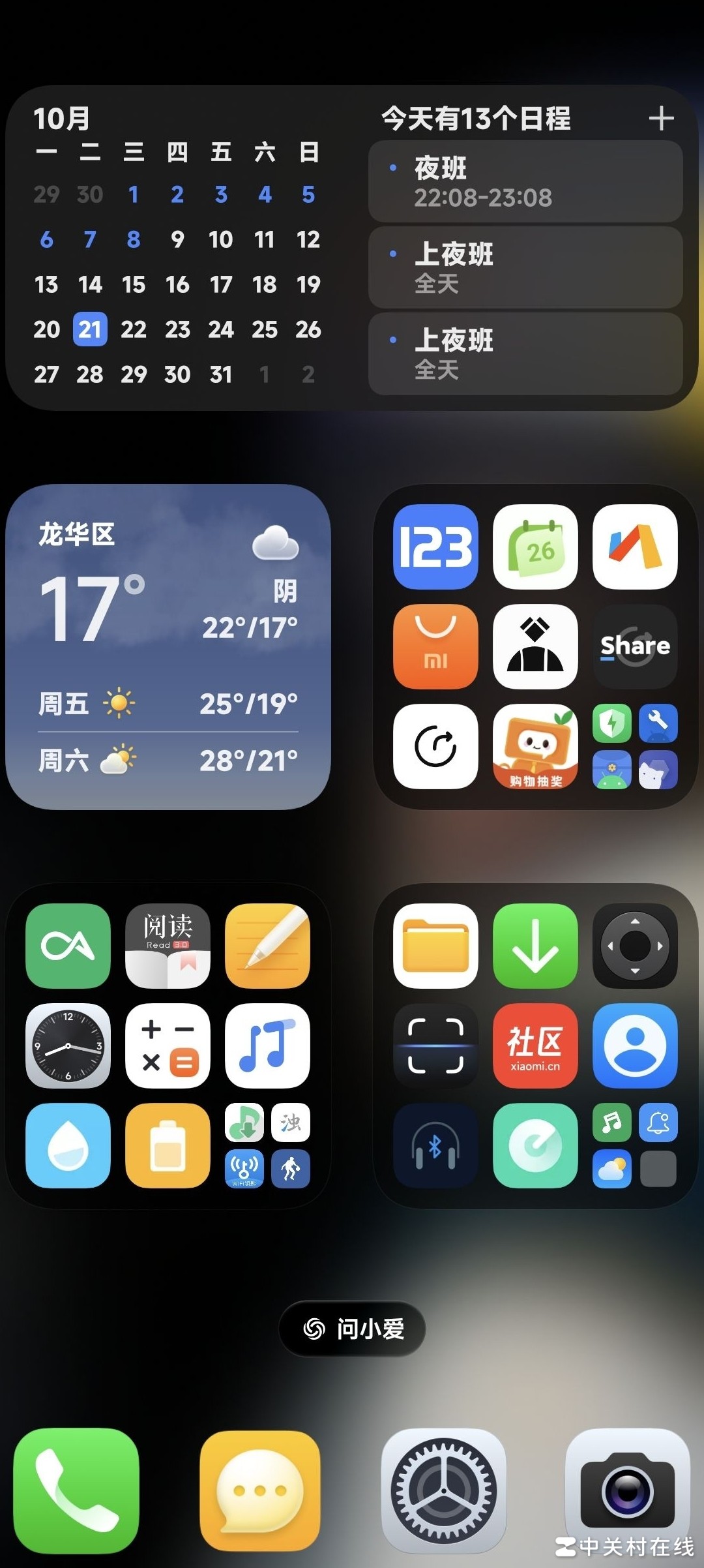Open the 购物抽奖 shopping app

coord(535,746)
